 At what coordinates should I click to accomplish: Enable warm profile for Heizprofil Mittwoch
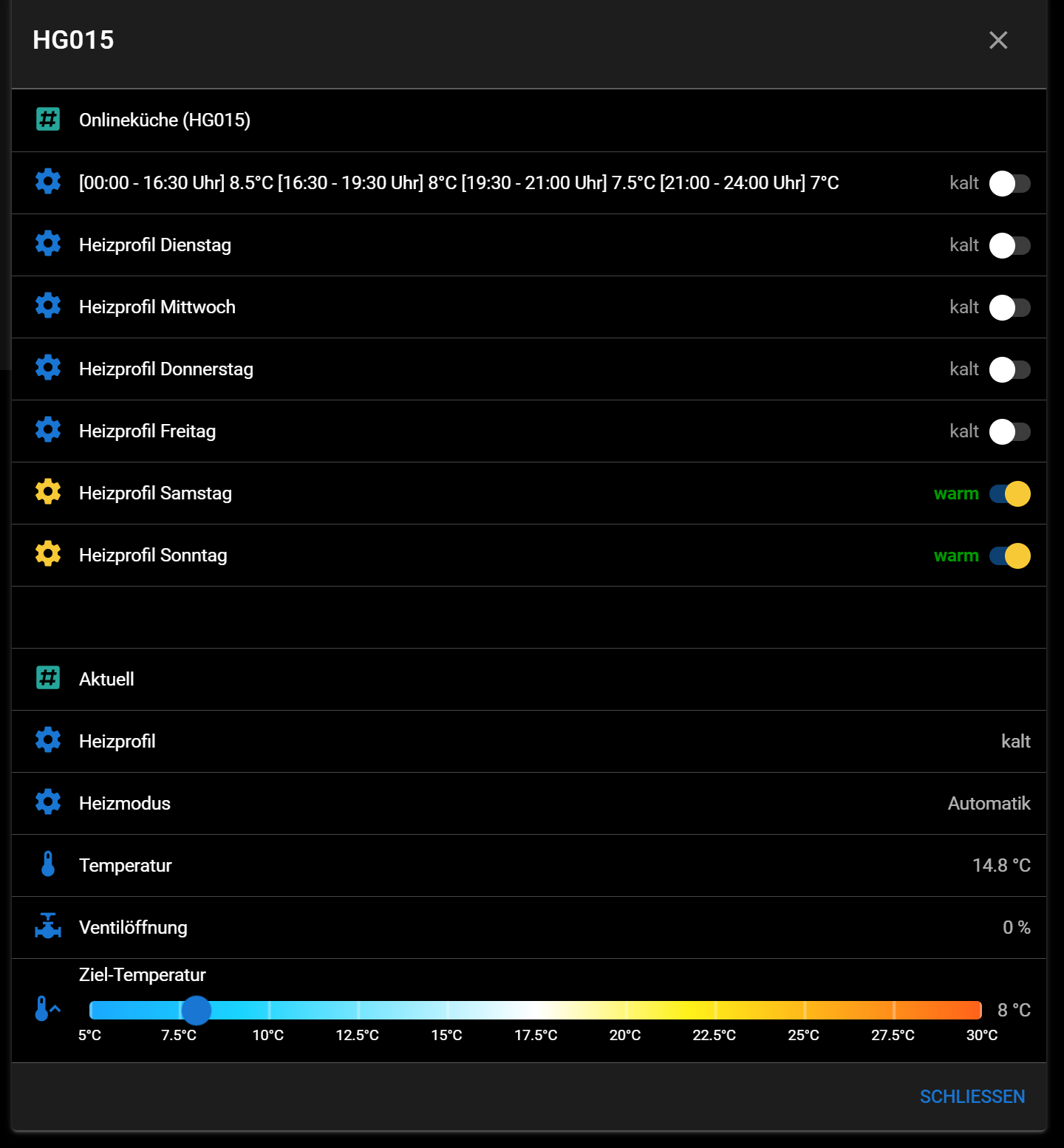coord(1009,307)
